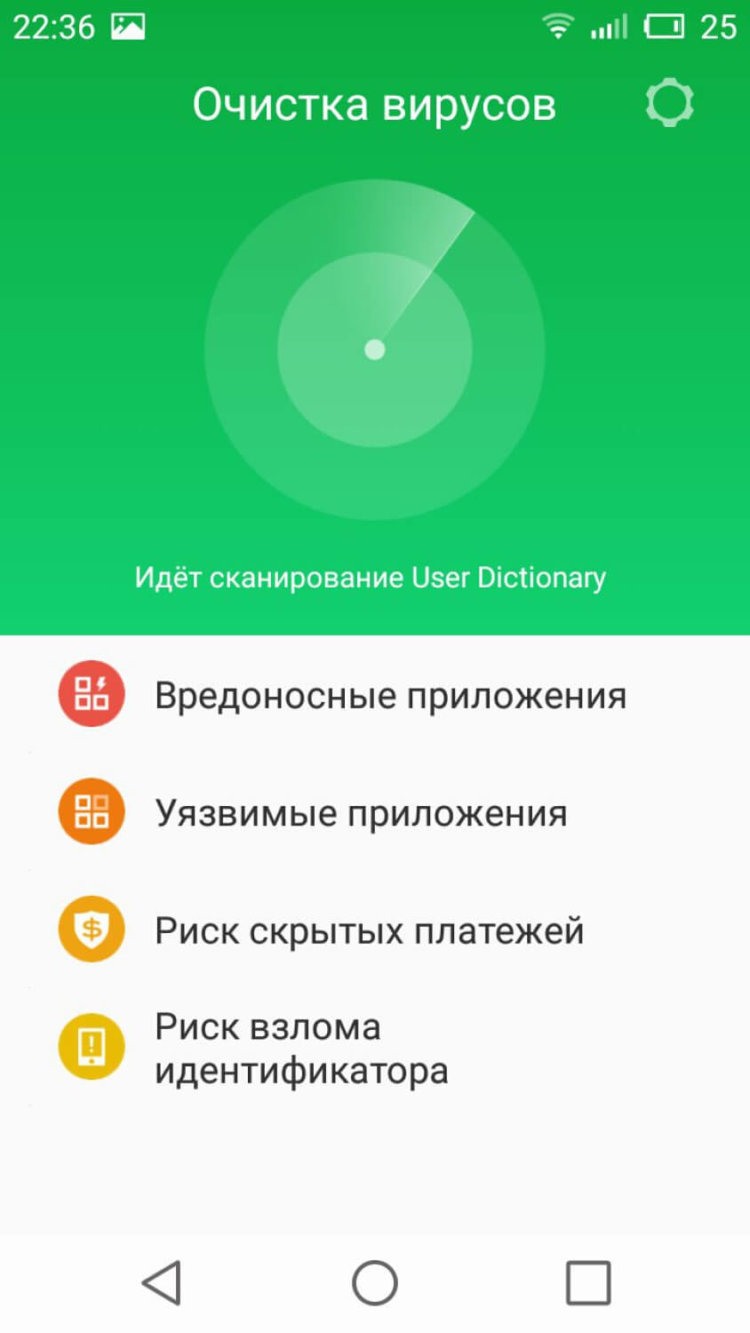
Task: Select the 'Вредоносные приложения' list entry
Action: tap(390, 694)
